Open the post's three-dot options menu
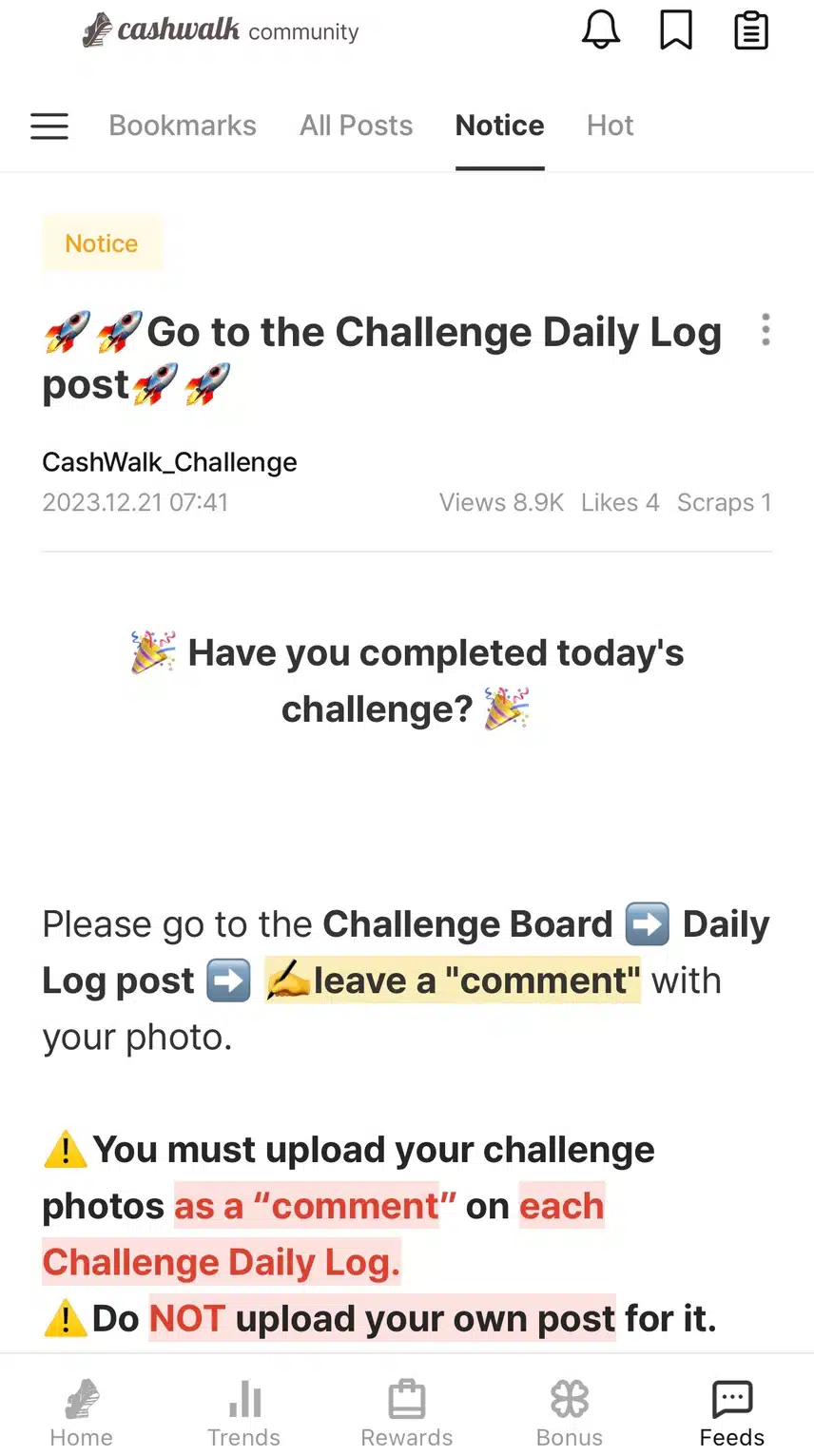Viewport: 814px width, 1456px height. point(766,330)
